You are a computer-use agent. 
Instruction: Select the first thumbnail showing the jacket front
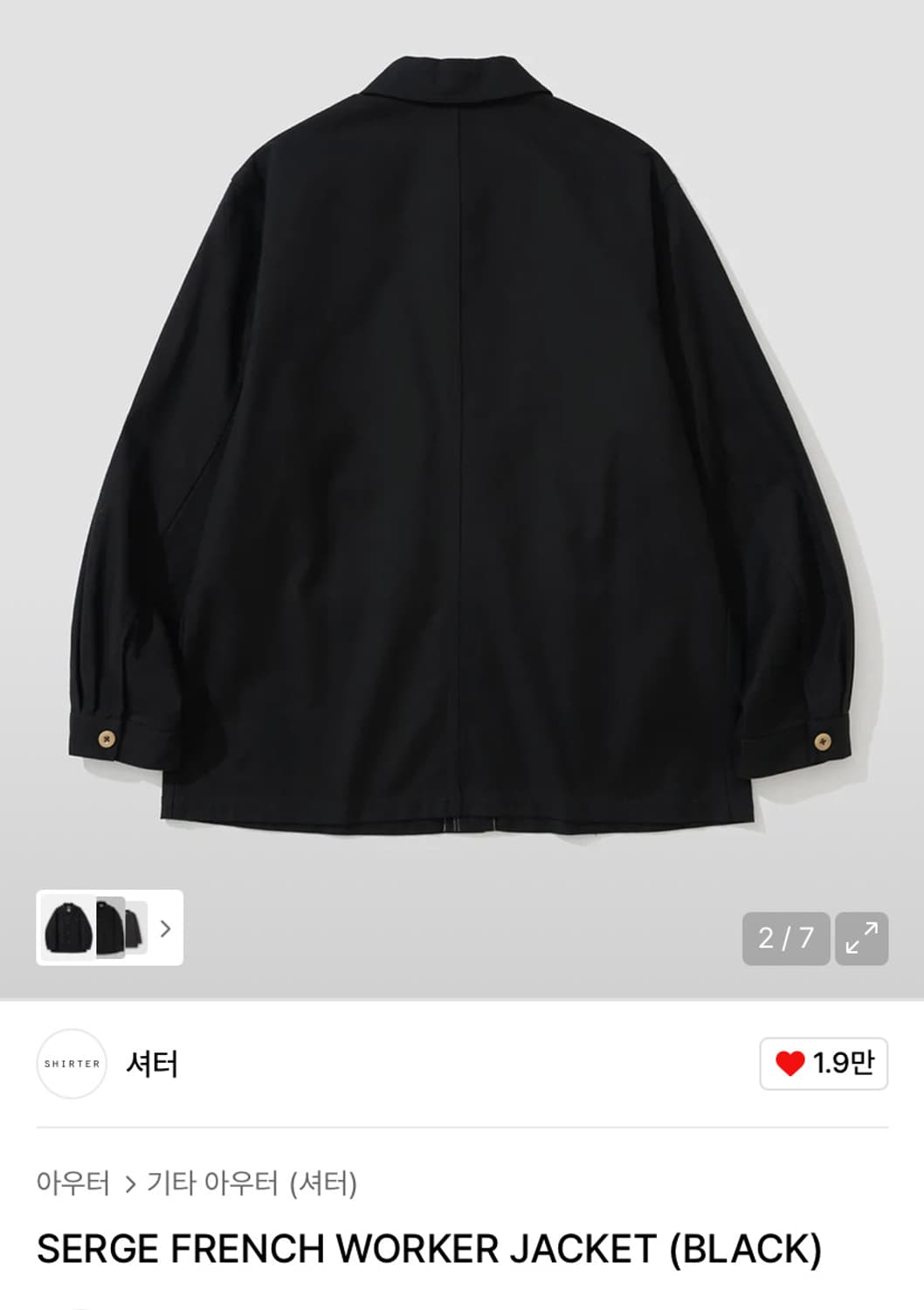[x=68, y=928]
